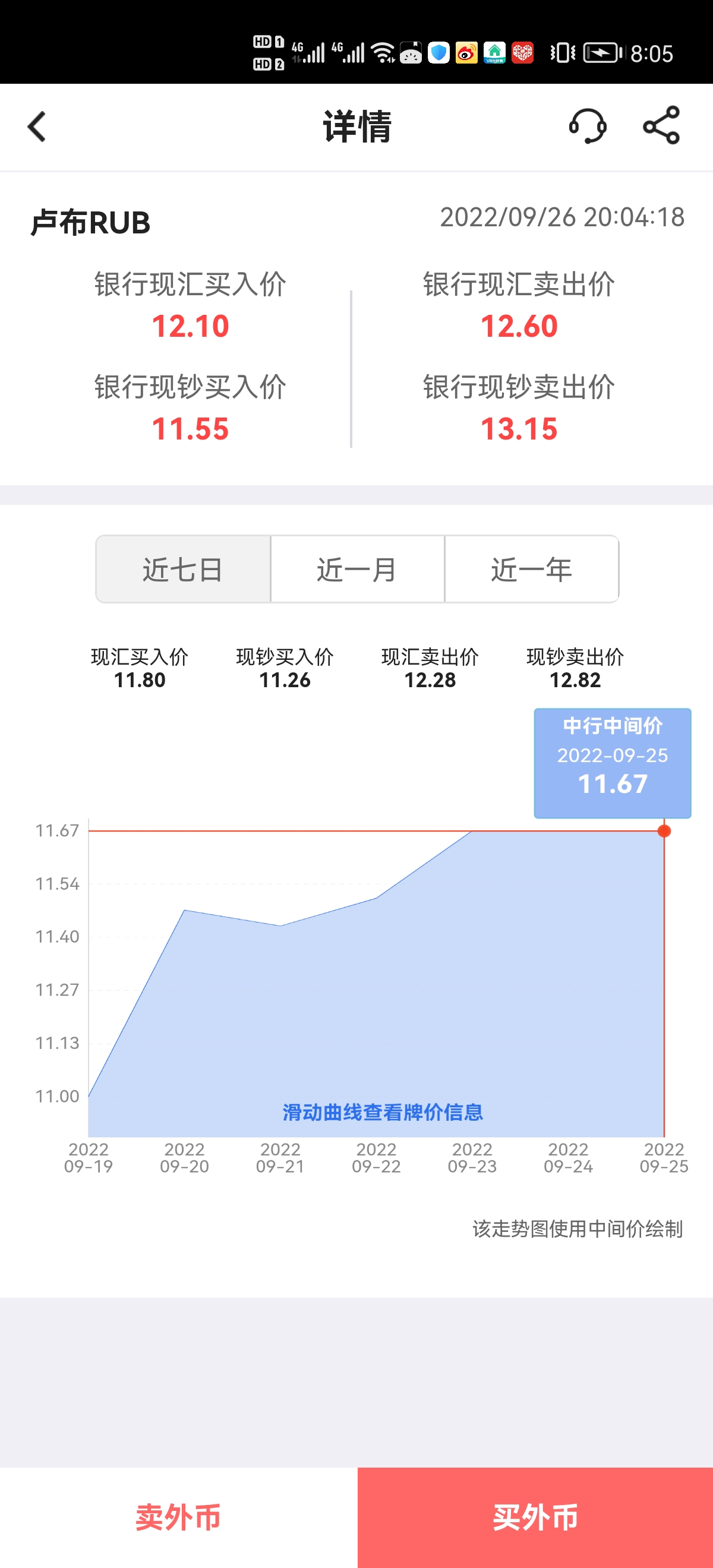This screenshot has height=1568, width=713.
Task: Tap the 卖外币 button
Action: coord(178,1517)
